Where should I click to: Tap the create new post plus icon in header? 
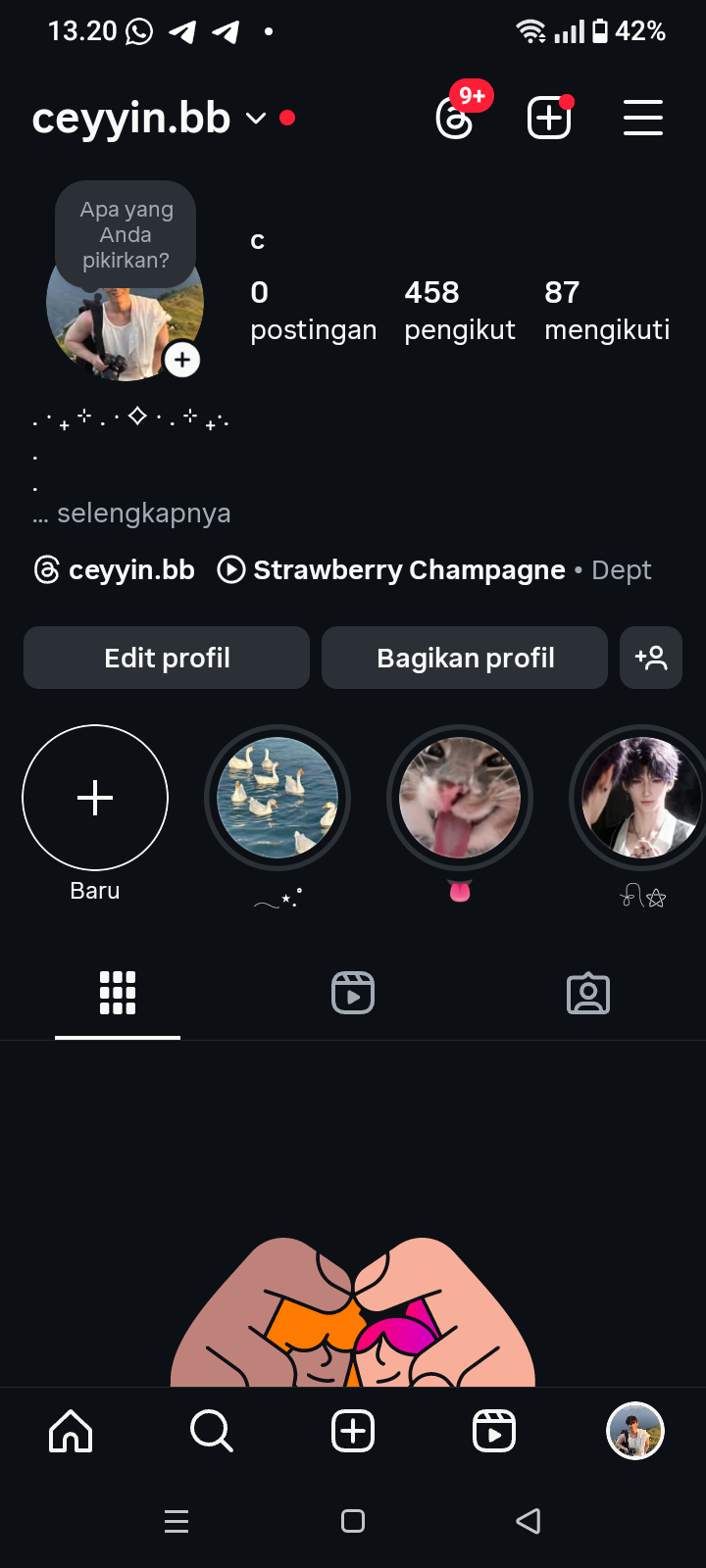point(549,119)
